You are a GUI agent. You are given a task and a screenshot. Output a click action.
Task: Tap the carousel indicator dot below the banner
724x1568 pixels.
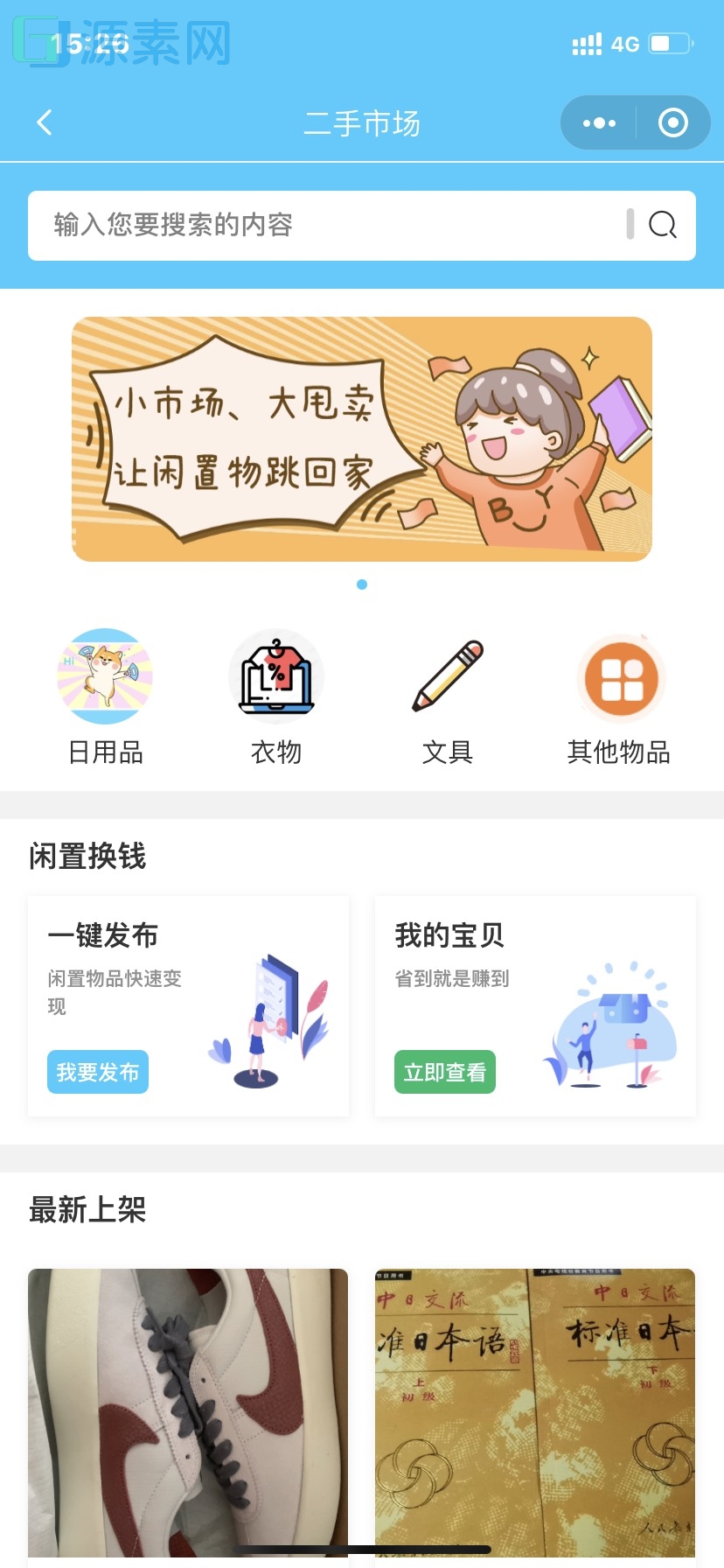point(361,584)
